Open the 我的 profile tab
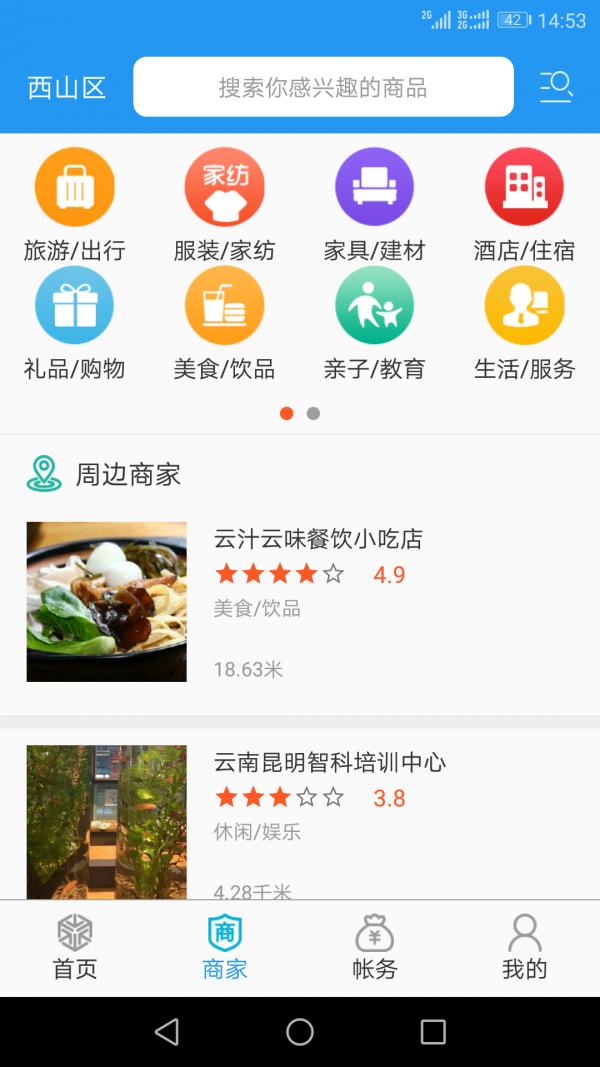Image resolution: width=600 pixels, height=1067 pixels. pos(524,947)
